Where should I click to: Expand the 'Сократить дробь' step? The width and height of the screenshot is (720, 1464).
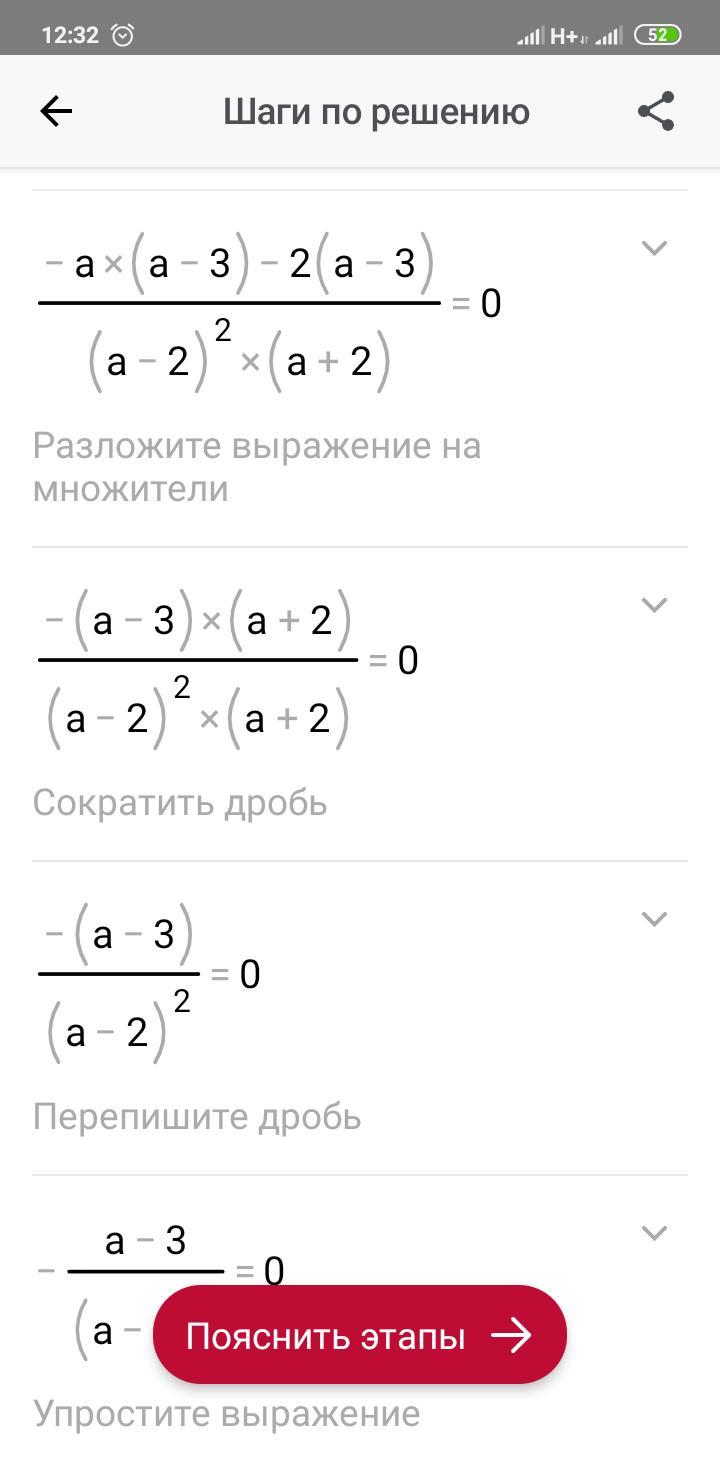(654, 604)
